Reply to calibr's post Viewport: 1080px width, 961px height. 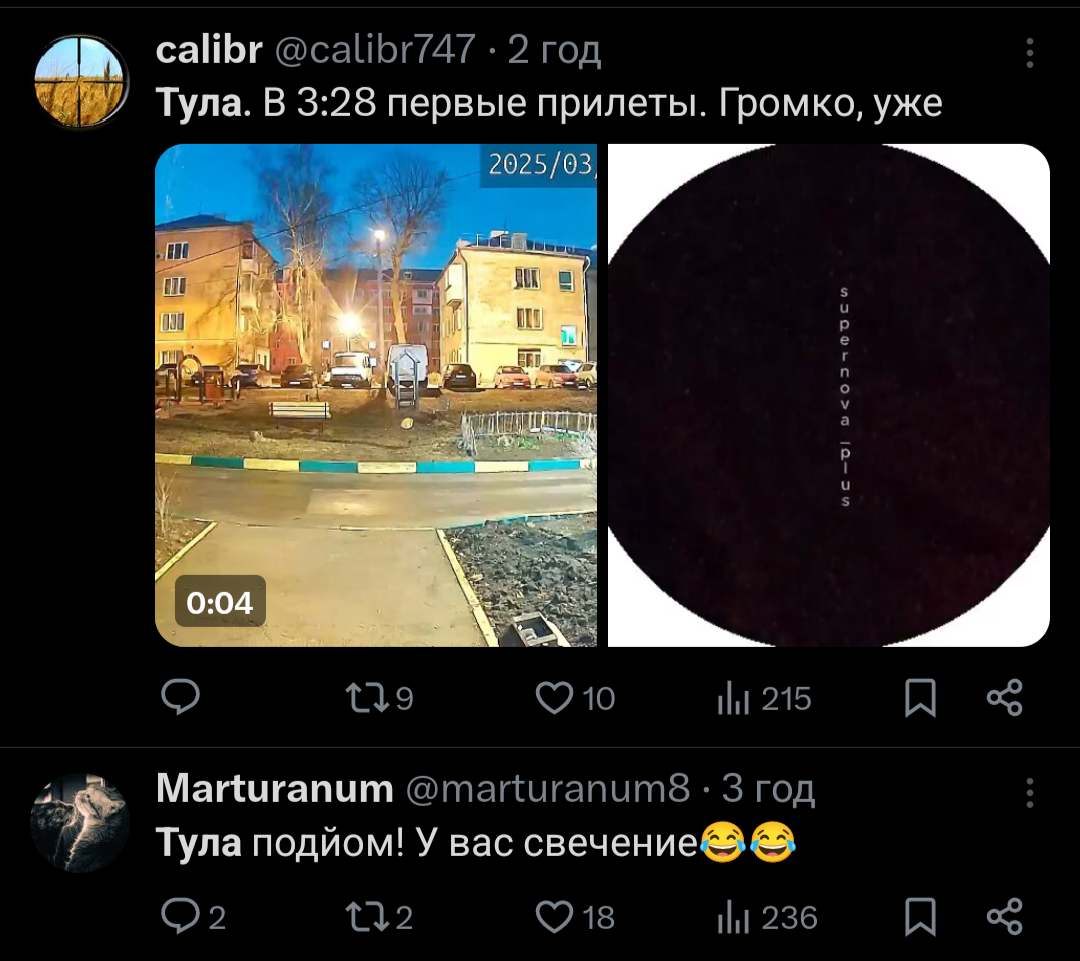point(181,698)
